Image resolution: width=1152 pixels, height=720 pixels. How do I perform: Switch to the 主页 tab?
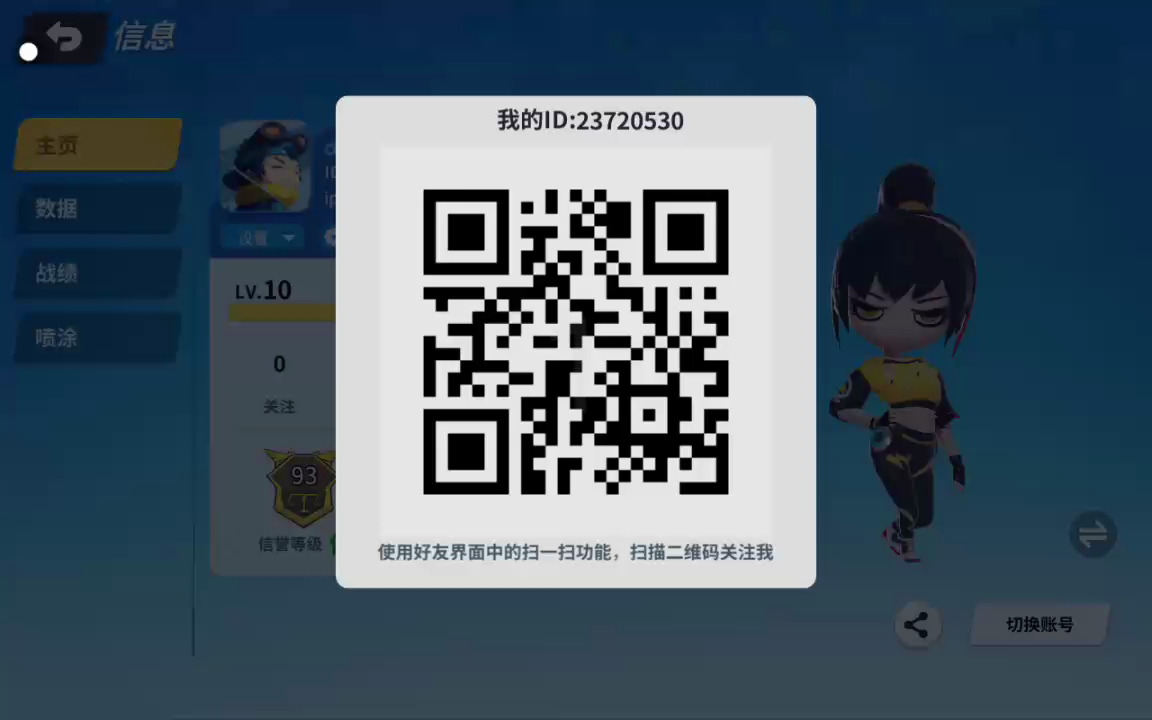98,145
